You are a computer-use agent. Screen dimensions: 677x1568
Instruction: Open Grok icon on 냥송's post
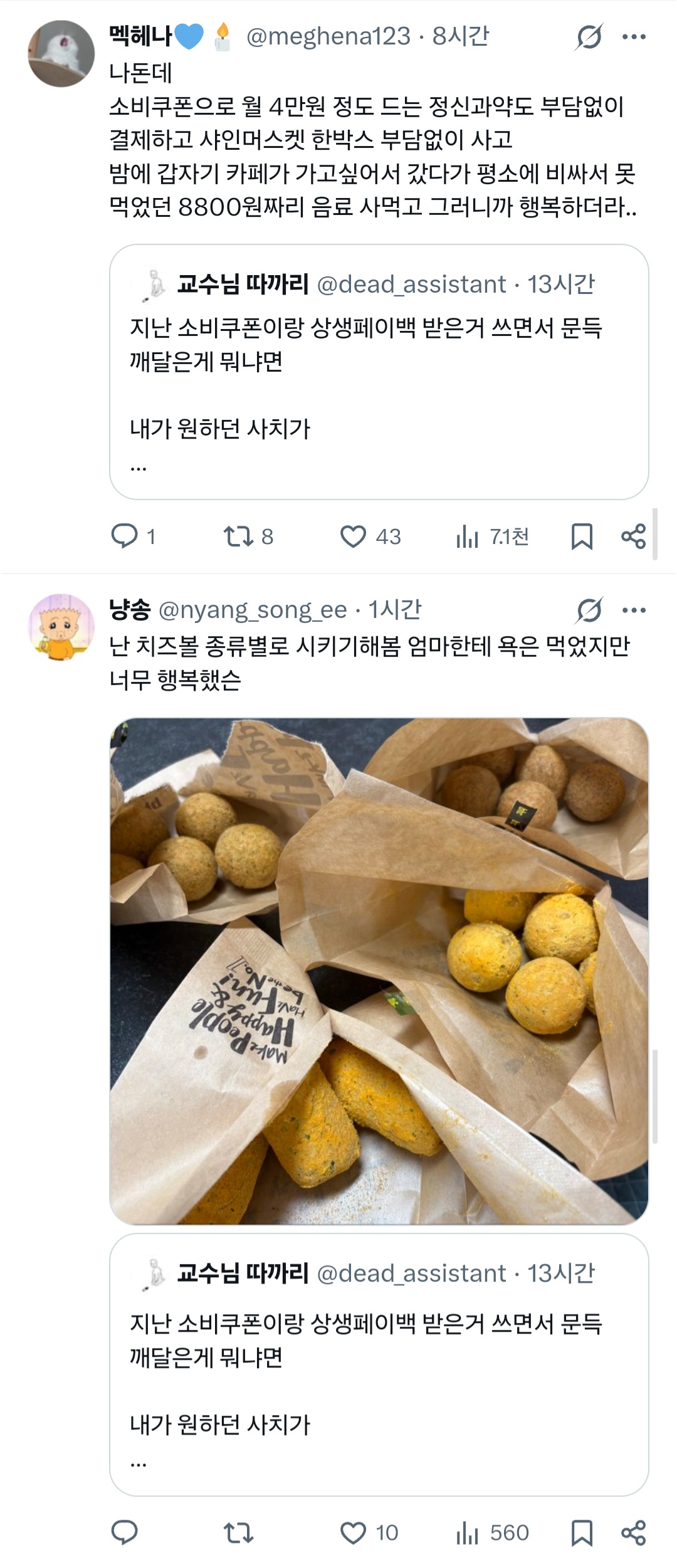click(589, 610)
